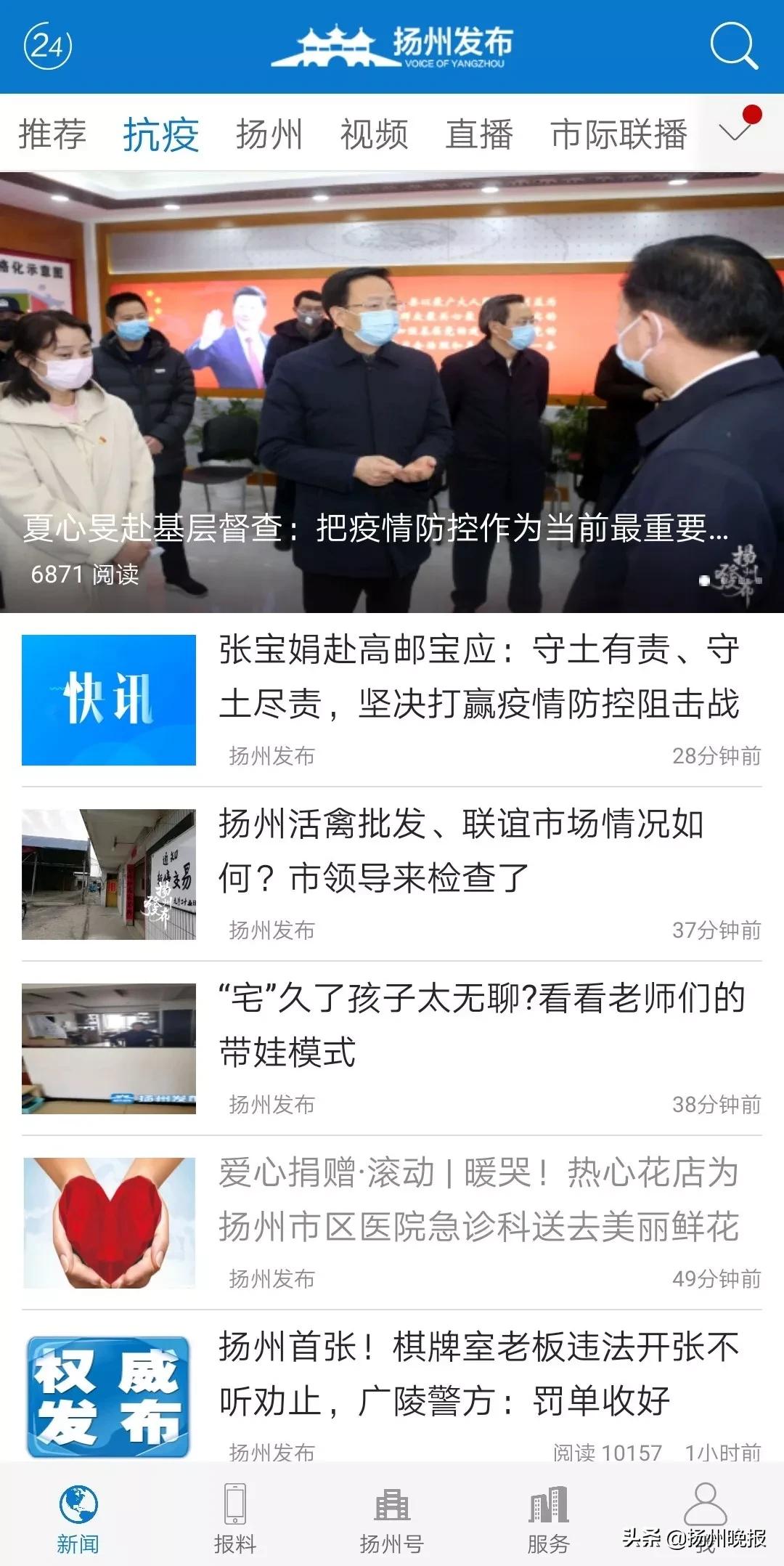Switch to the 直播 channel

click(x=479, y=134)
